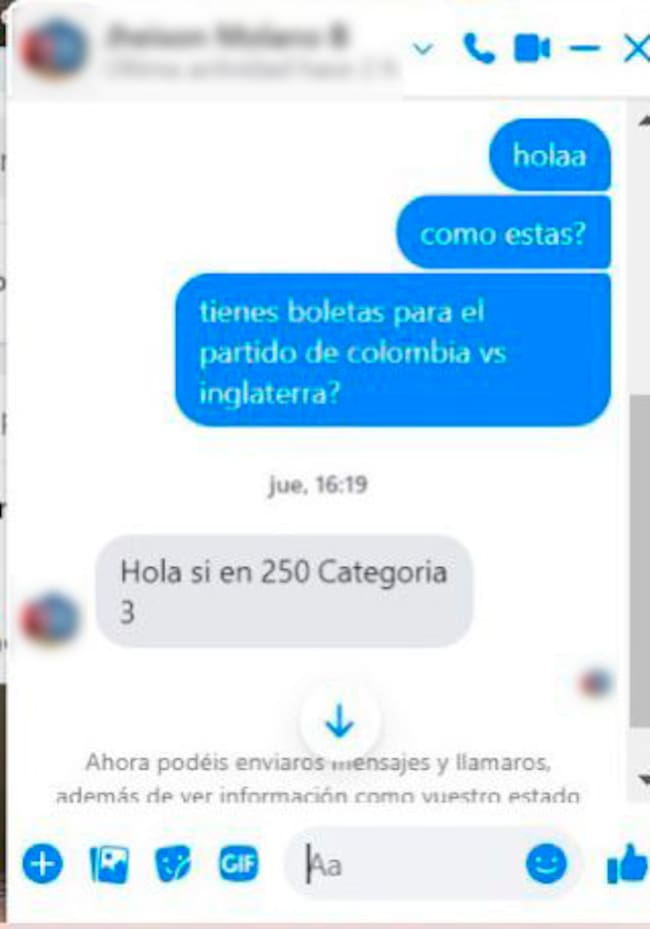This screenshot has width=650, height=929.
Task: Jump to latest messages arrow
Action: tap(340, 720)
